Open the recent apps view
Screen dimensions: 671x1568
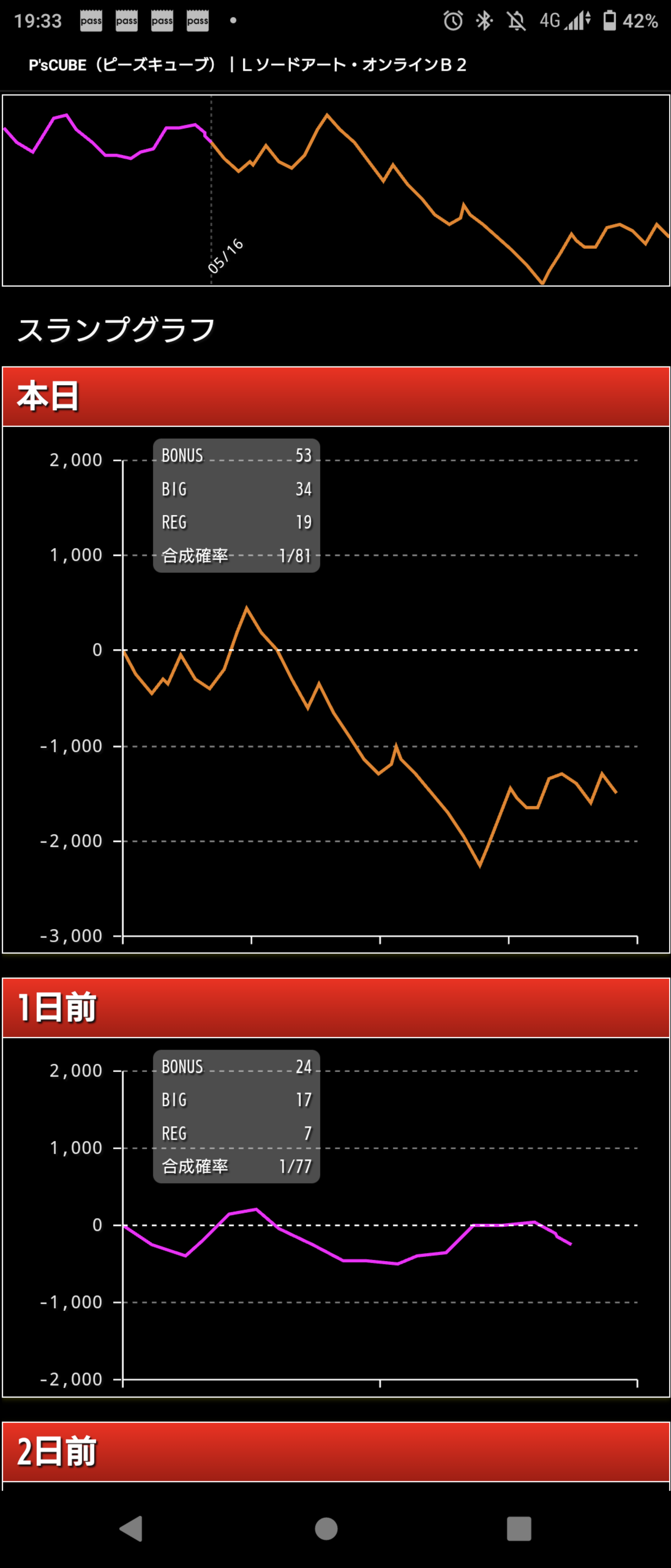519,1528
